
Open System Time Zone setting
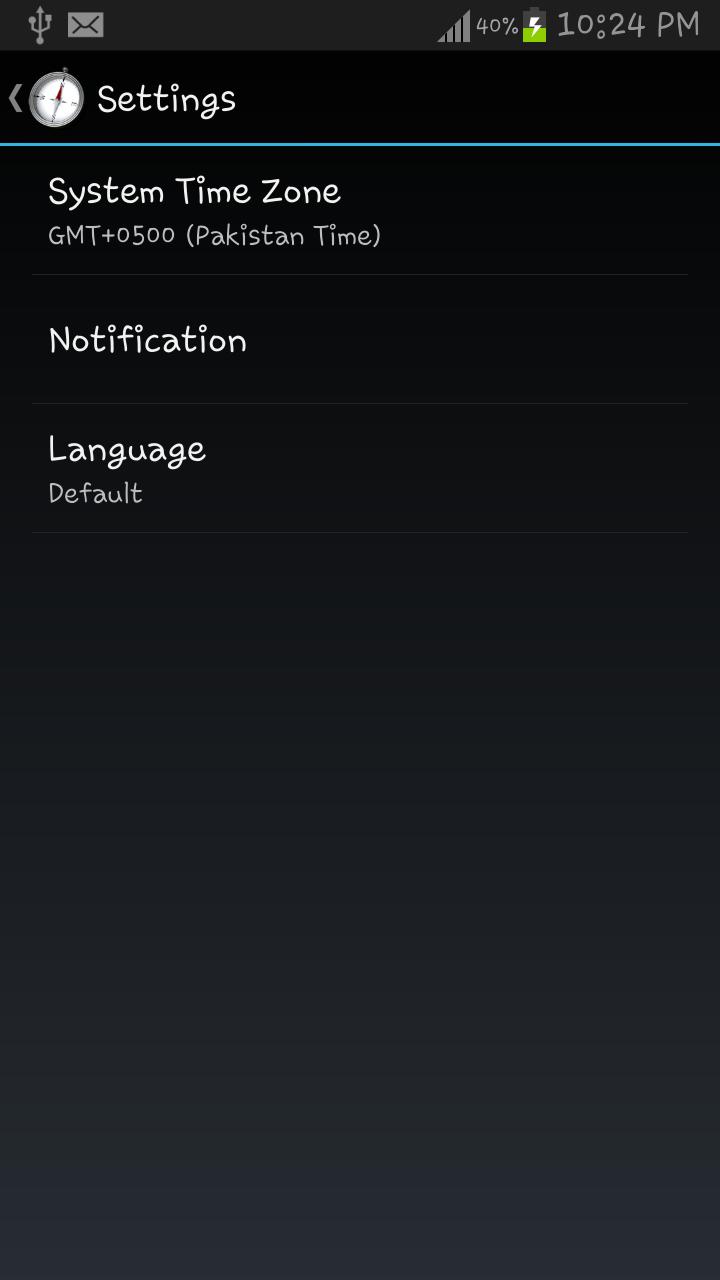pyautogui.click(x=360, y=210)
